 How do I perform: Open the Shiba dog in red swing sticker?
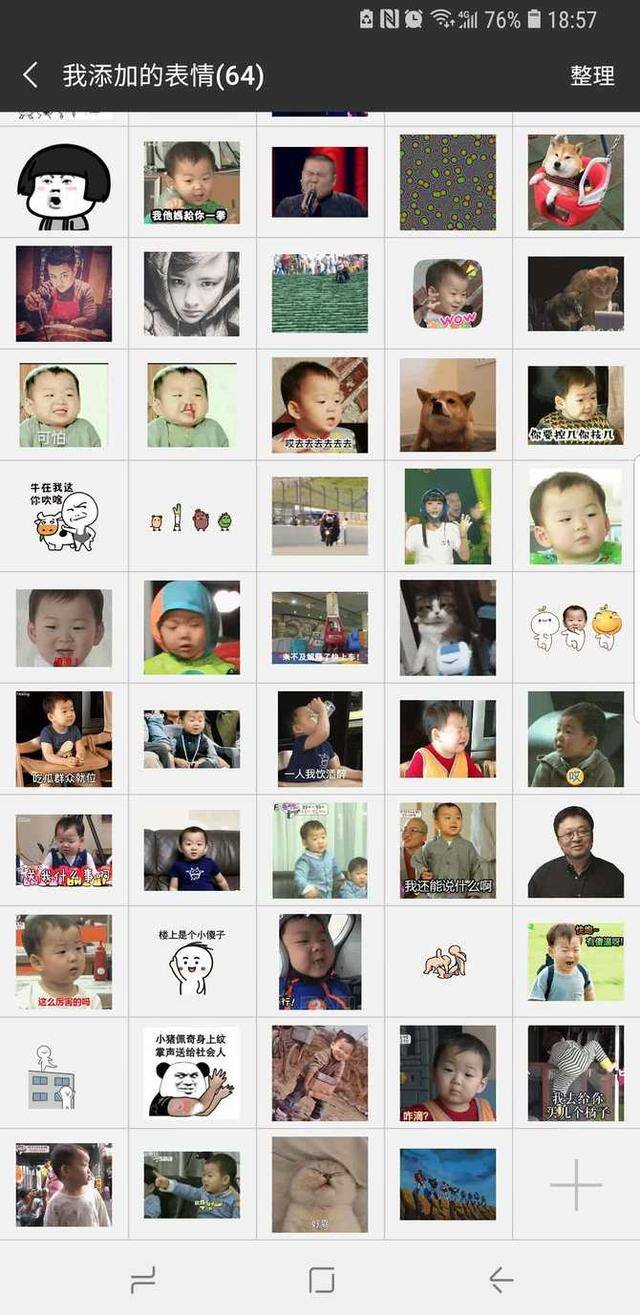point(576,182)
